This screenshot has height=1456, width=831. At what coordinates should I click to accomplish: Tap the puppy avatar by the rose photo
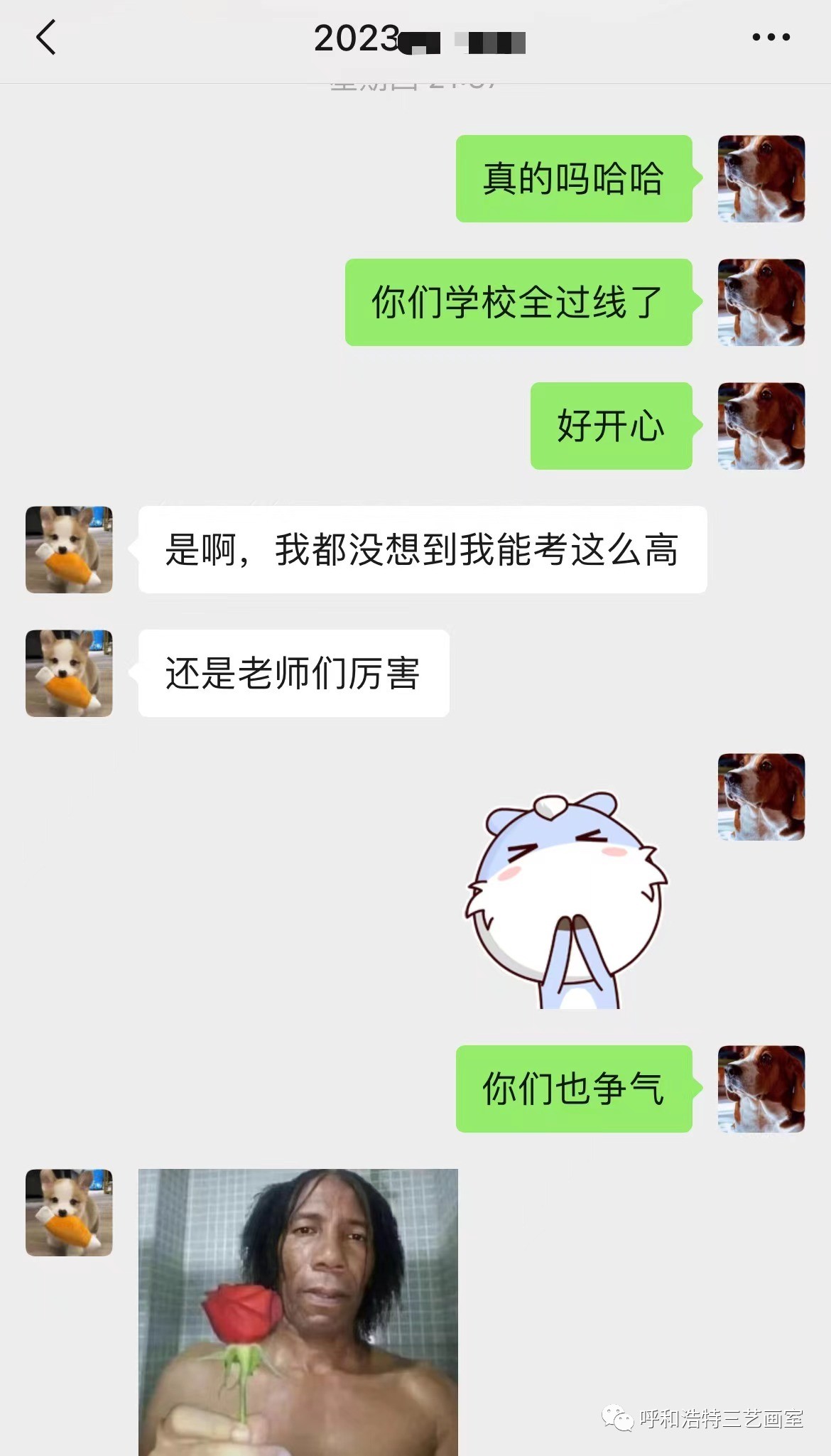68,1212
